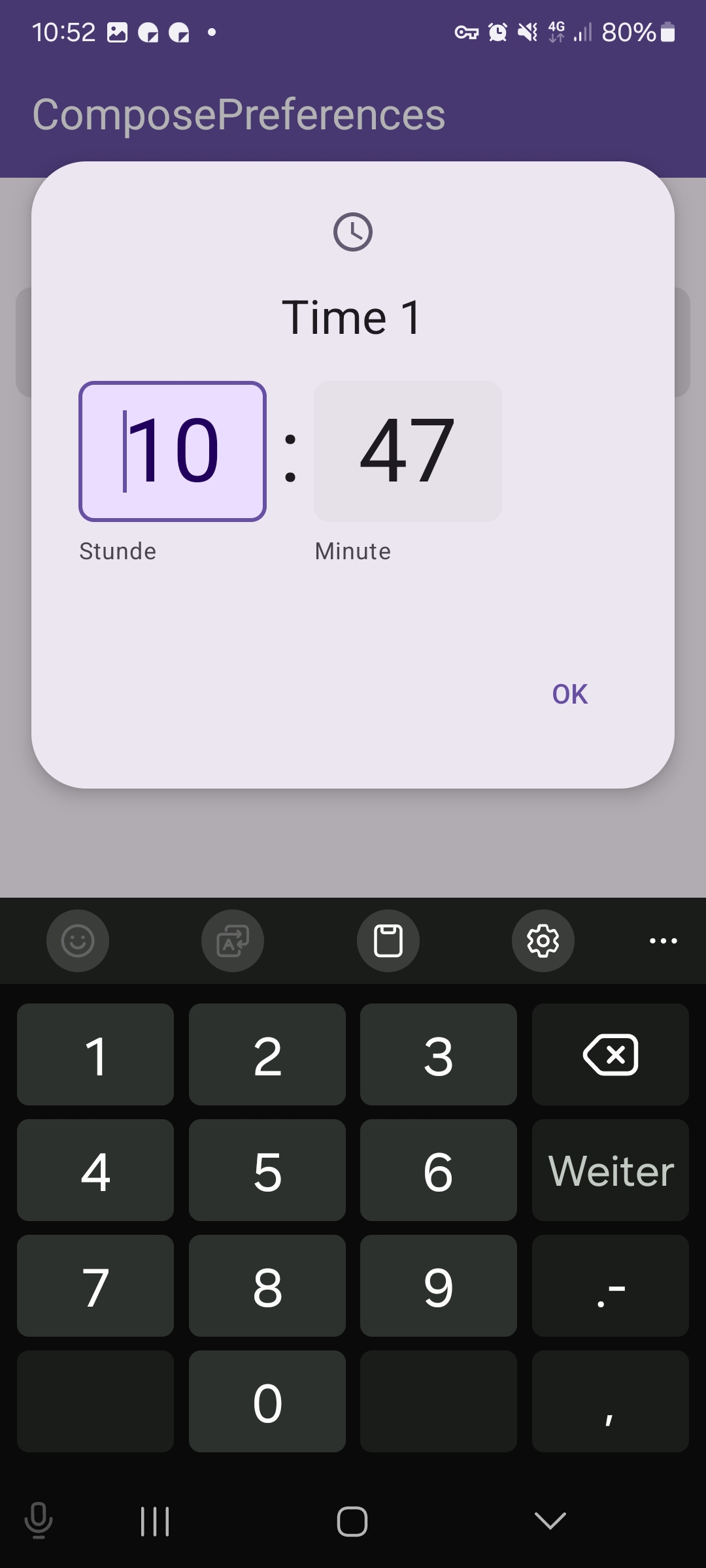The width and height of the screenshot is (706, 1568).
Task: Type digit 5 on the keypad
Action: [x=267, y=1170]
